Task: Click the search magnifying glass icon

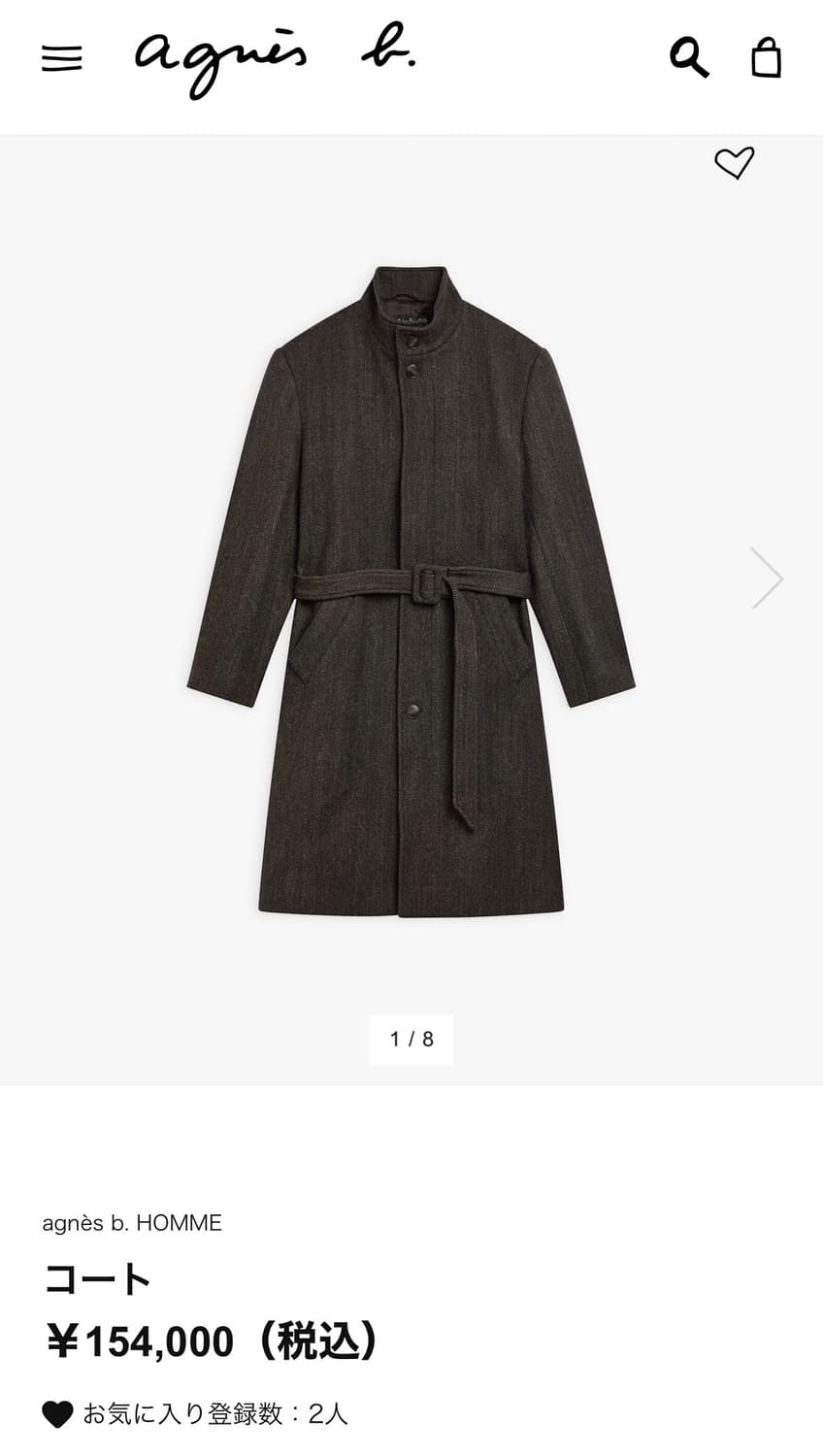Action: click(690, 58)
